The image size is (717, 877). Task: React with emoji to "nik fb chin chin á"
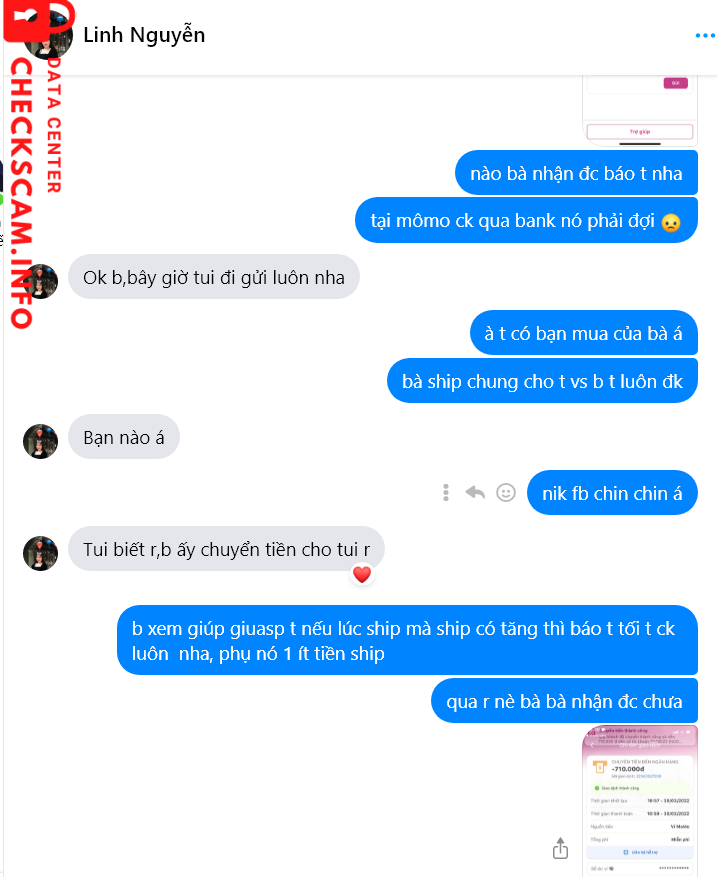coord(506,493)
